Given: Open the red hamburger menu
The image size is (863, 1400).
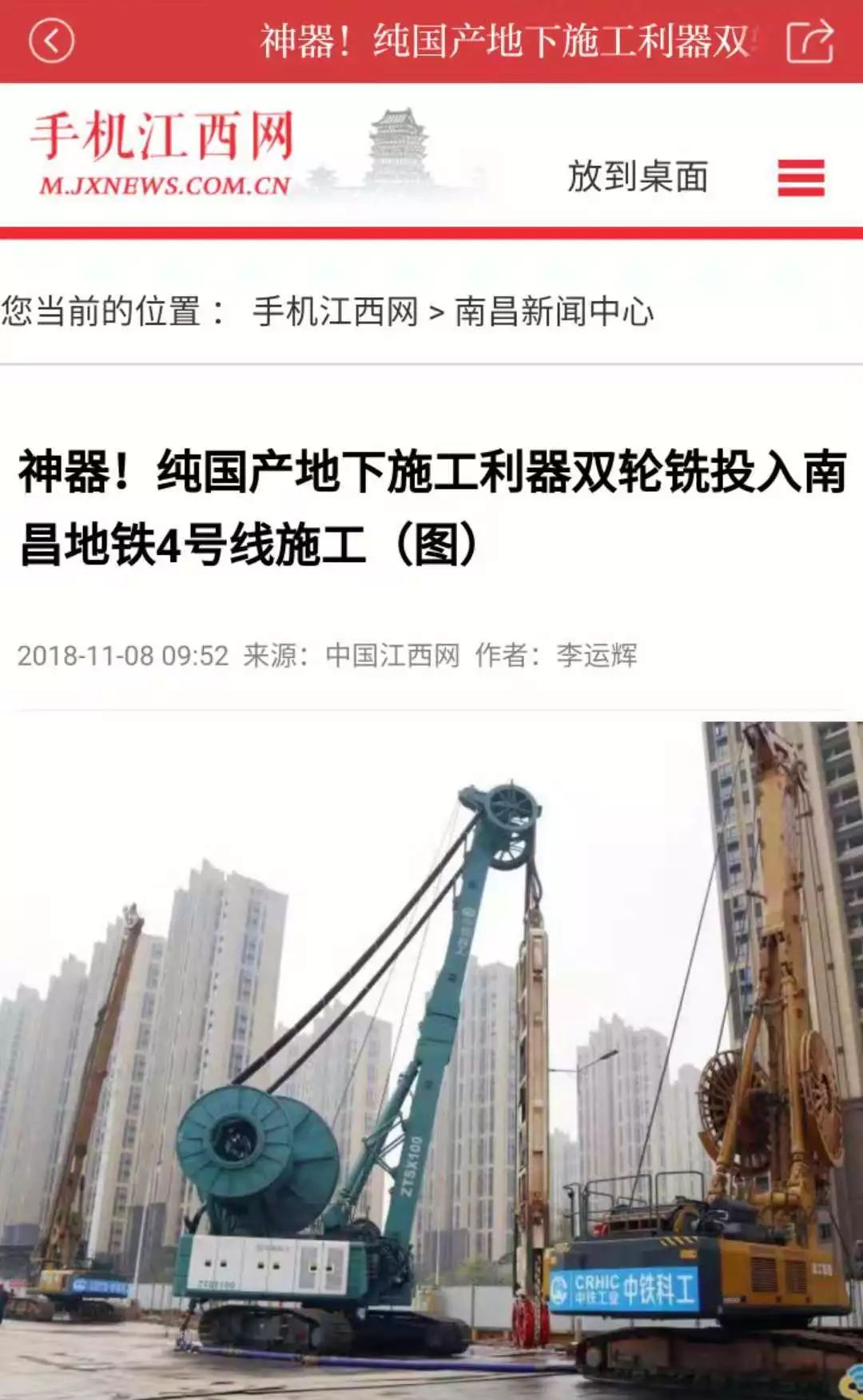Looking at the screenshot, I should [801, 177].
